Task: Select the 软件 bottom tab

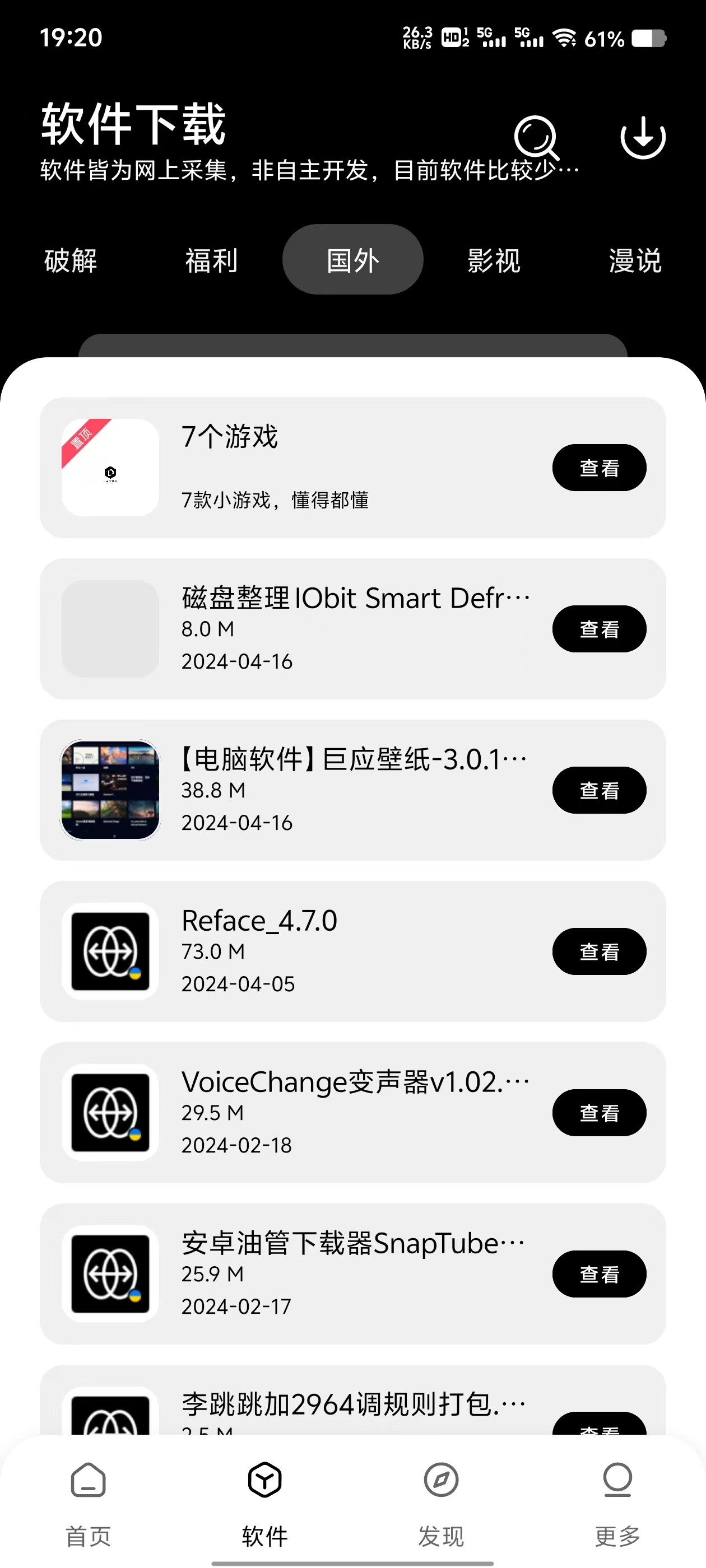Action: pyautogui.click(x=264, y=1504)
